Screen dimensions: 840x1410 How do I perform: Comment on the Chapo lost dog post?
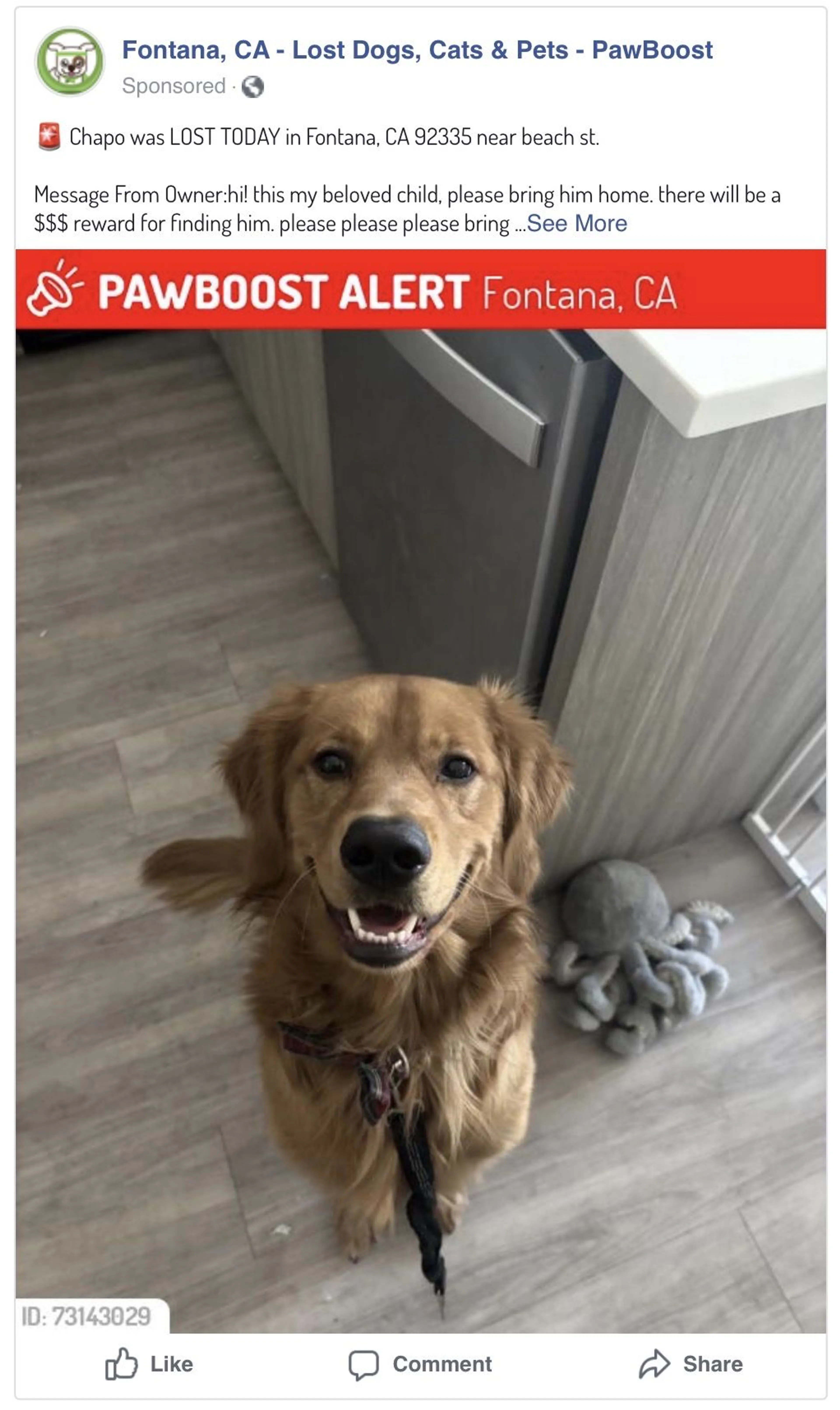(x=420, y=1364)
